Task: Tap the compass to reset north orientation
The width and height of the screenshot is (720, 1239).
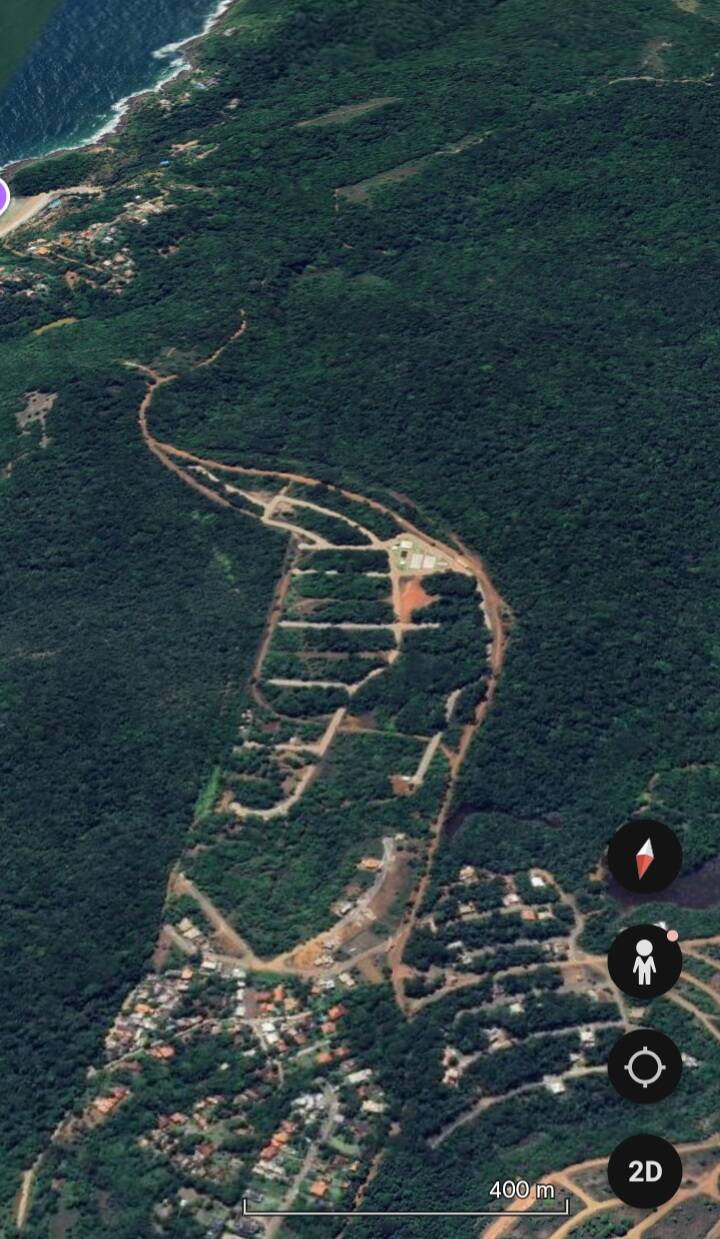Action: click(x=644, y=857)
